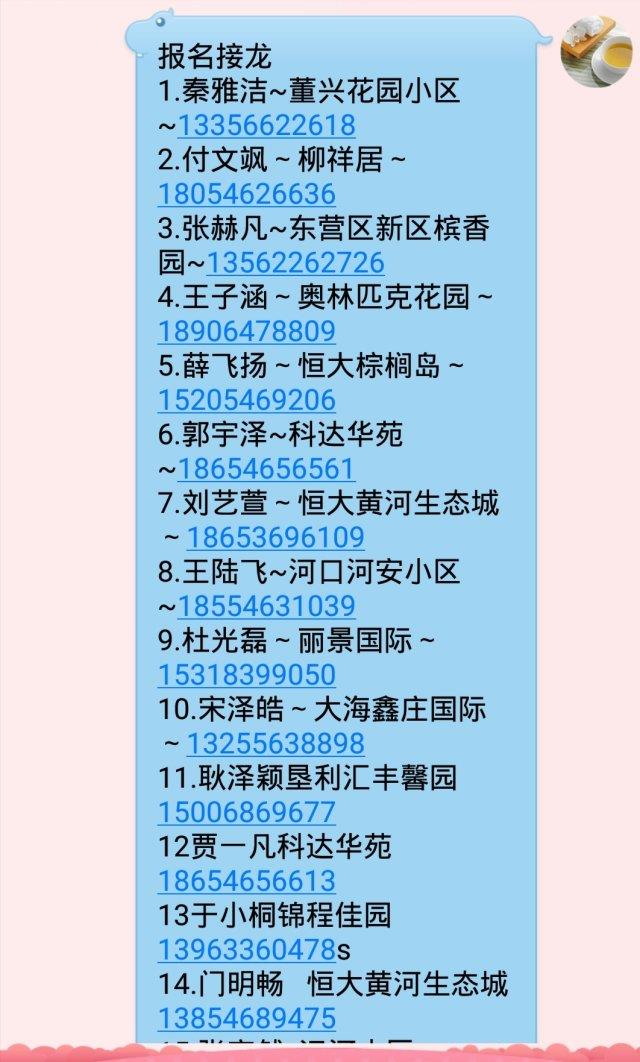The width and height of the screenshot is (640, 1062).
Task: Open 贾一凡's phone link 18654656613
Action: [247, 881]
